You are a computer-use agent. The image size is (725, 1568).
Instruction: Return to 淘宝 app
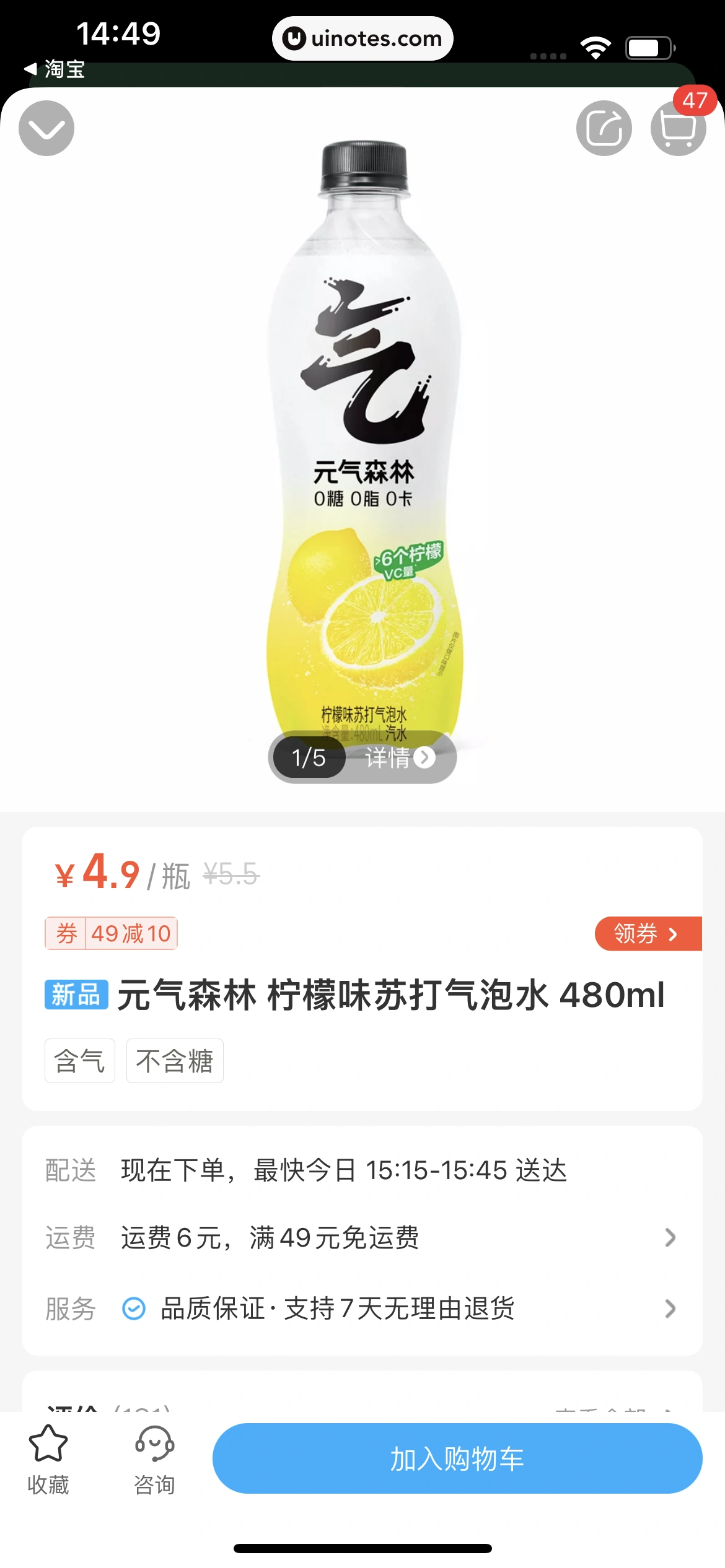[x=55, y=69]
